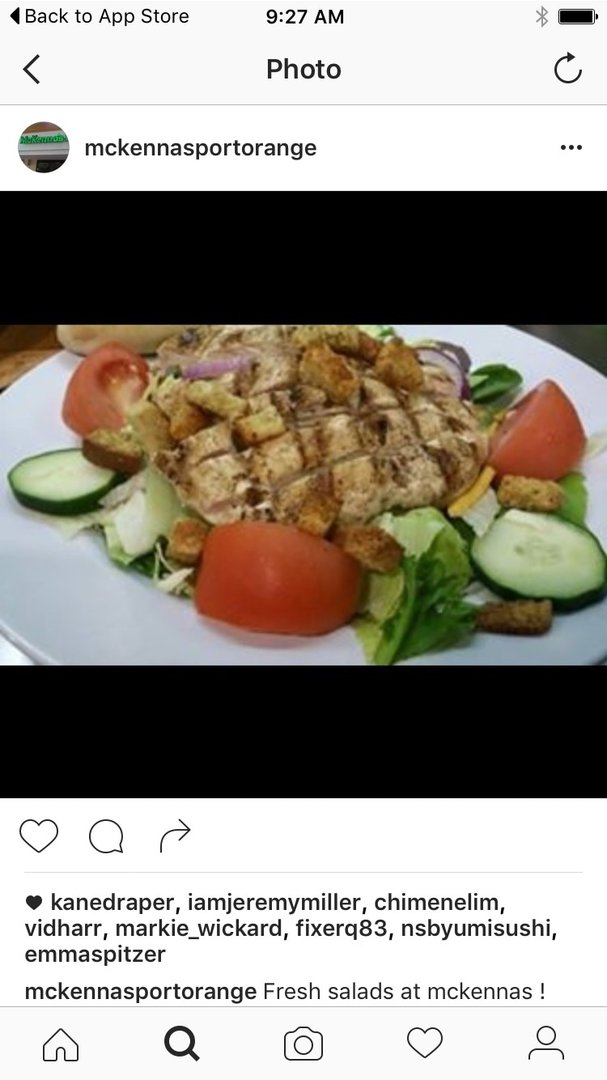
Task: Open kanedraper's profile from the likes list
Action: coord(112,902)
